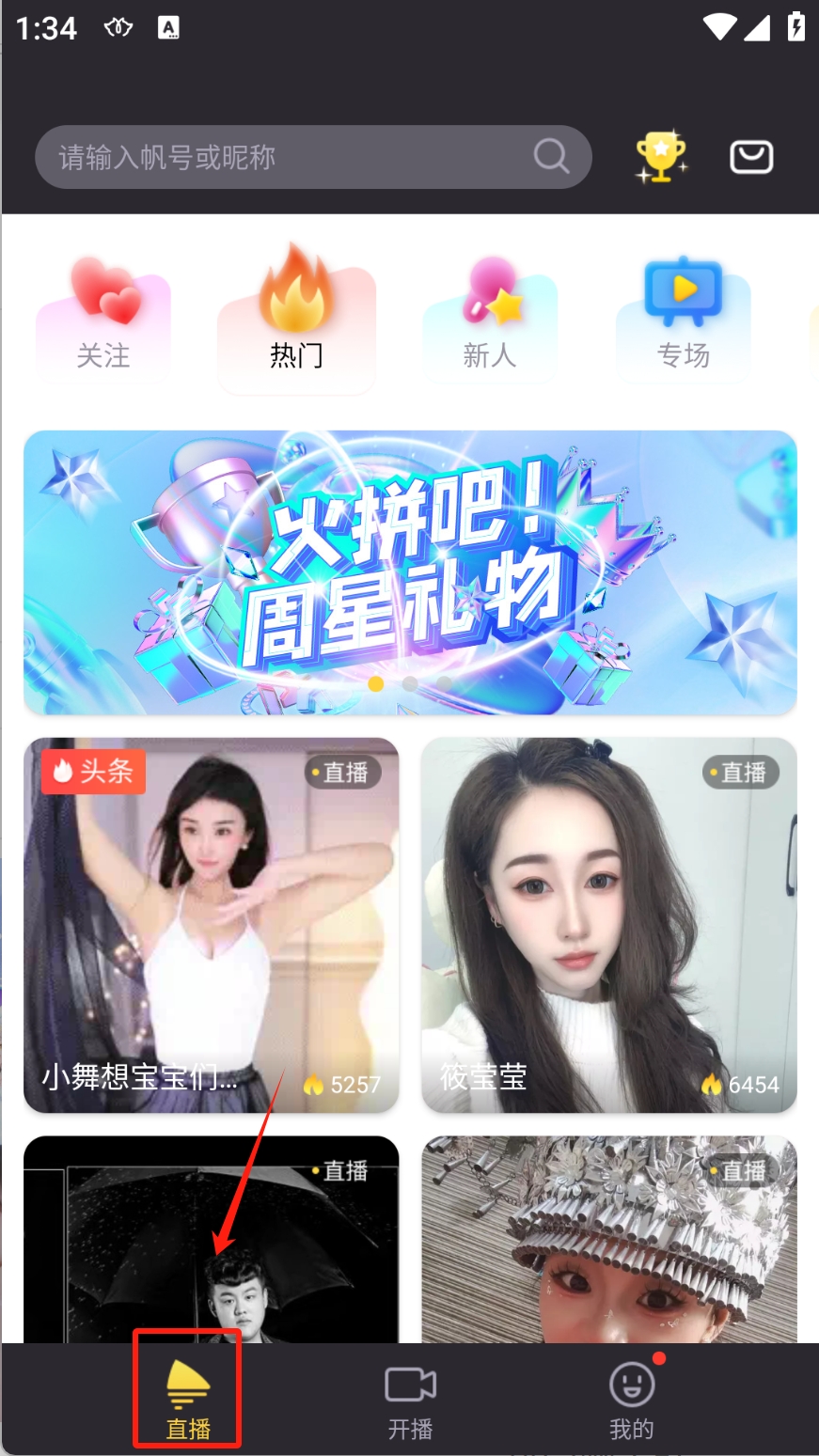Enter 小舞想宝宝们 live stream

212,925
